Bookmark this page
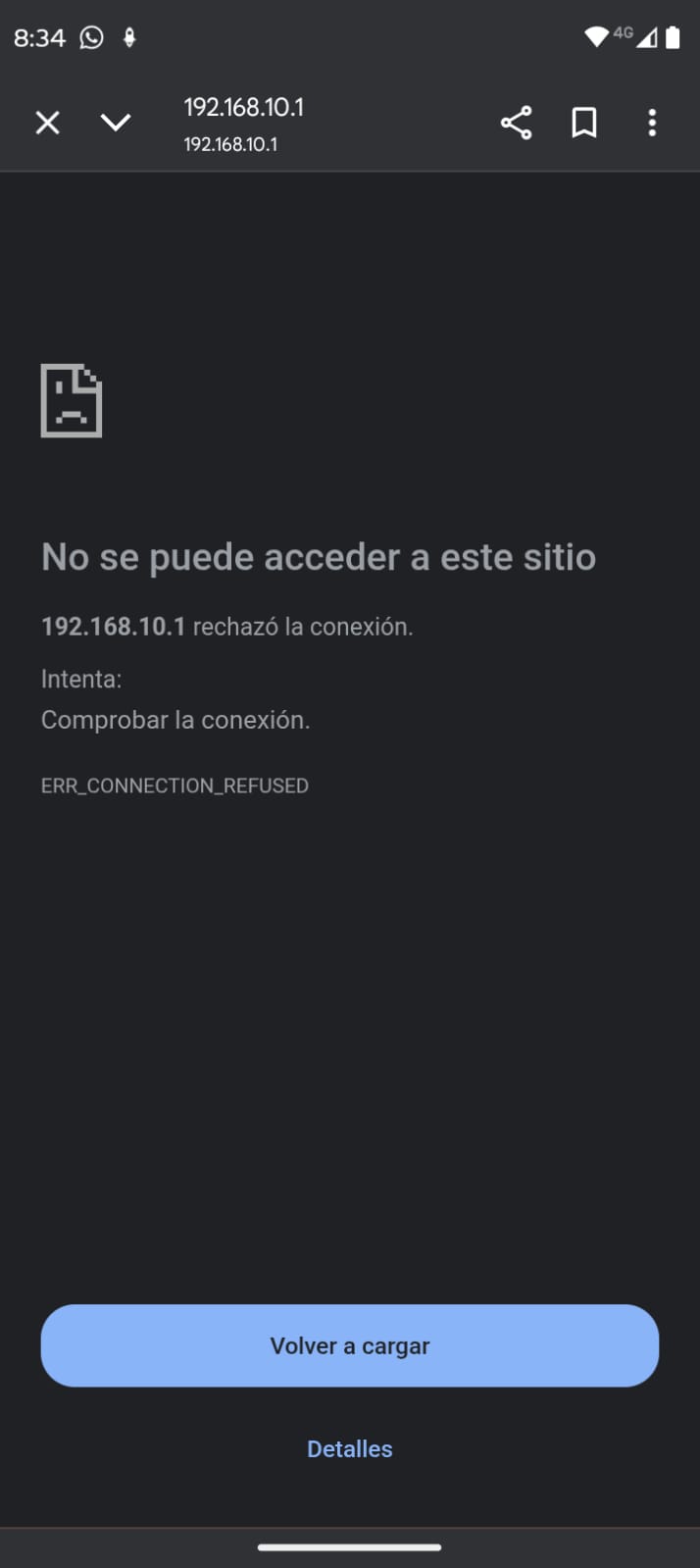The height and width of the screenshot is (1568, 700). coord(584,123)
